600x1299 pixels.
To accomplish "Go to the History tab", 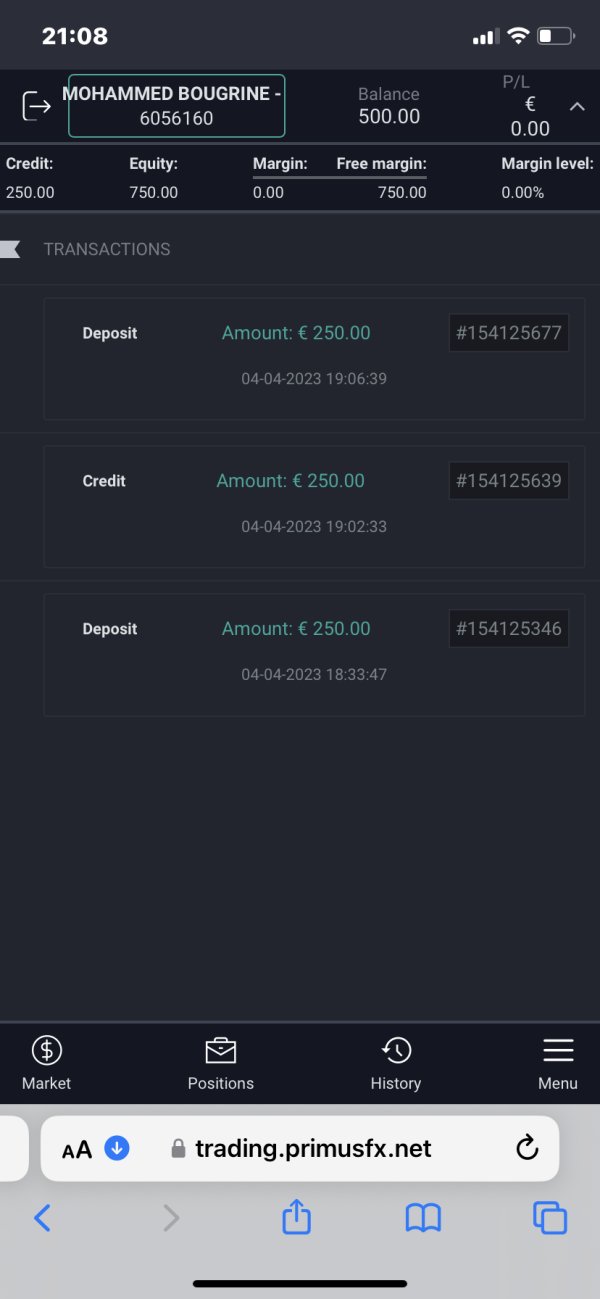I will coord(396,1063).
